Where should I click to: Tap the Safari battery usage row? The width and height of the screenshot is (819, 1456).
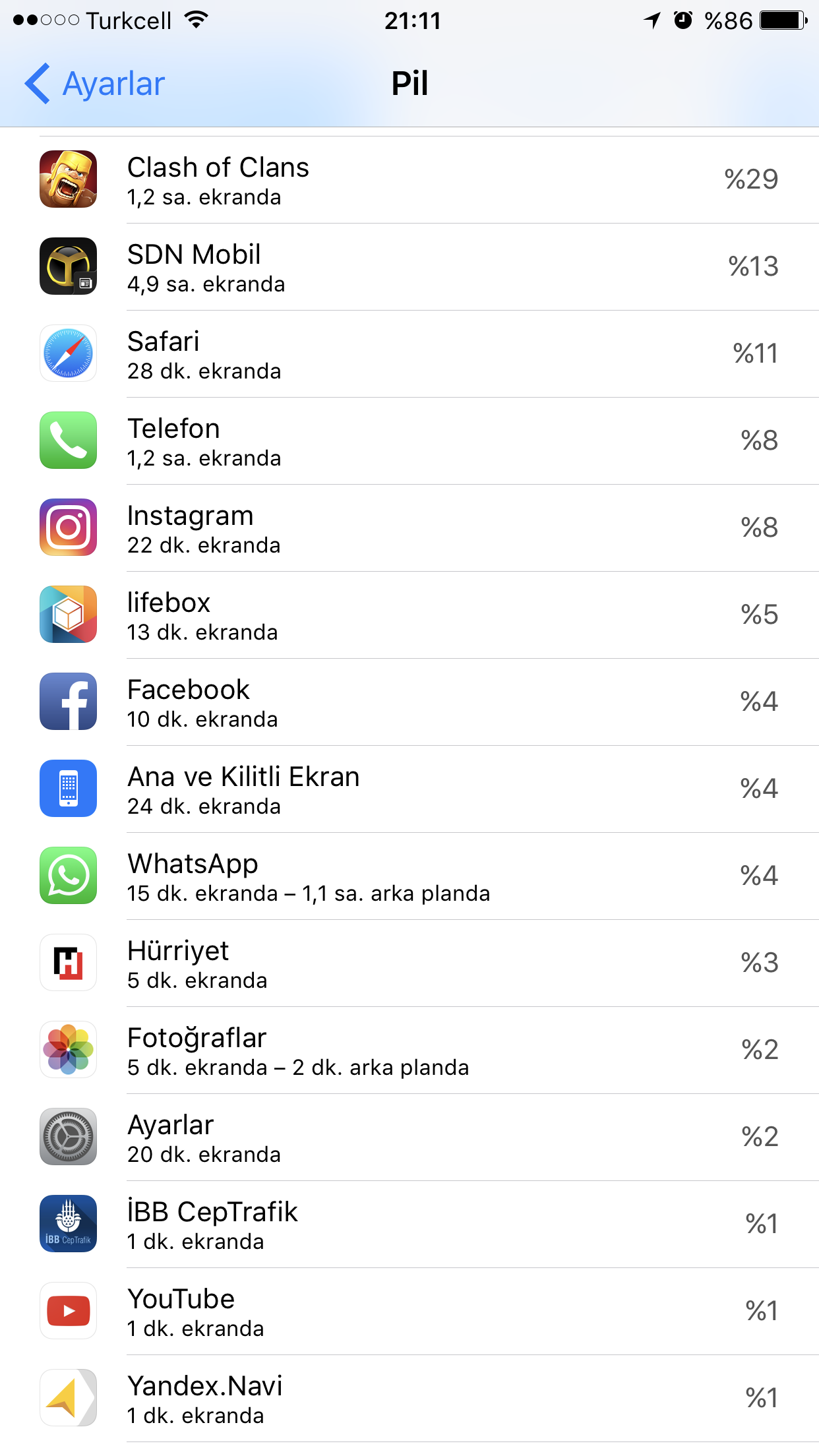coord(409,354)
